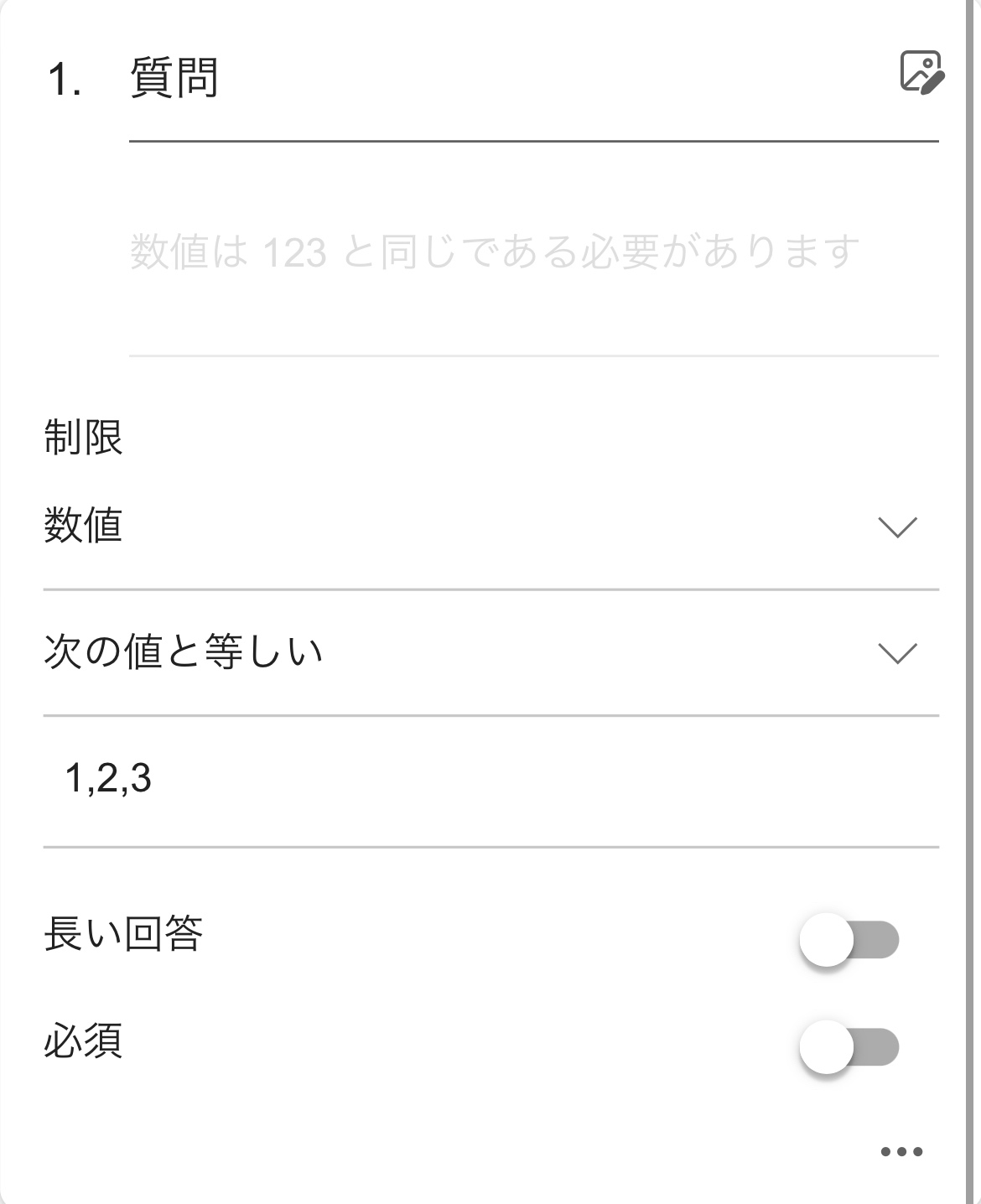981x1204 pixels.
Task: Tap the insert image icon beside 質問
Action: point(921,72)
